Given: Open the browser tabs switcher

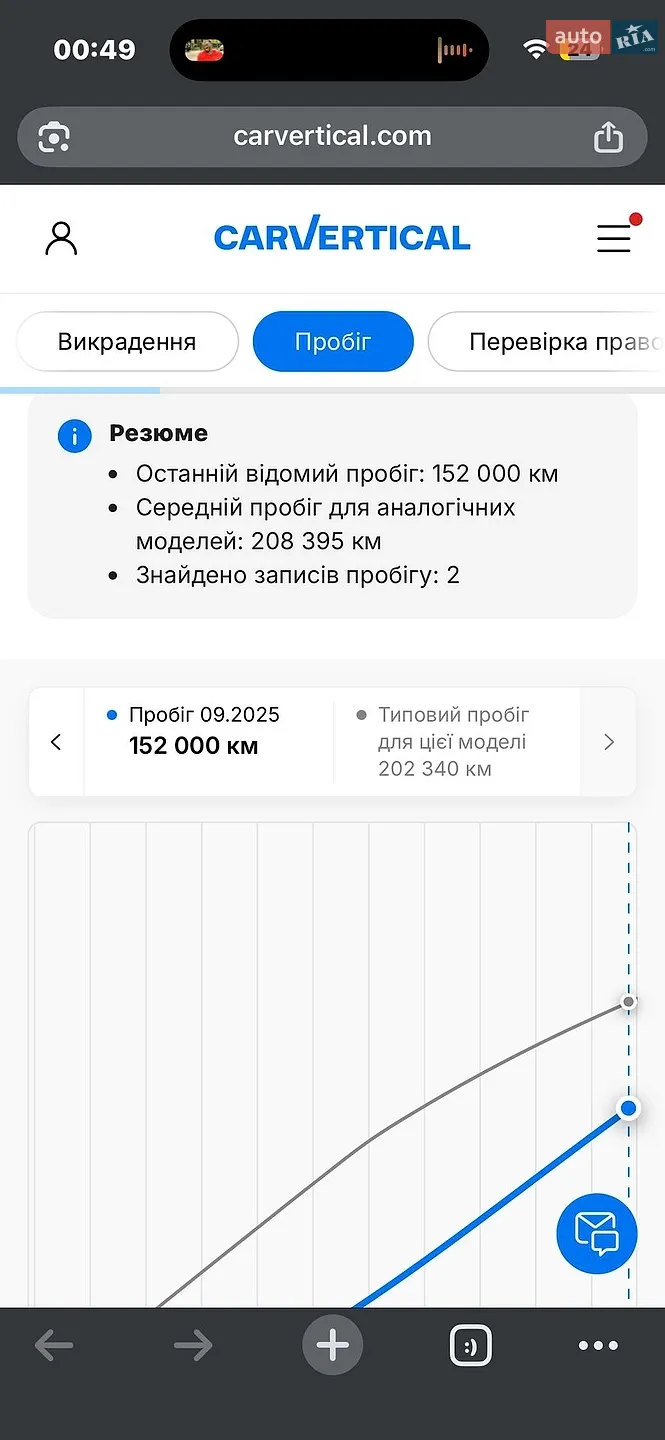Looking at the screenshot, I should coord(471,1346).
